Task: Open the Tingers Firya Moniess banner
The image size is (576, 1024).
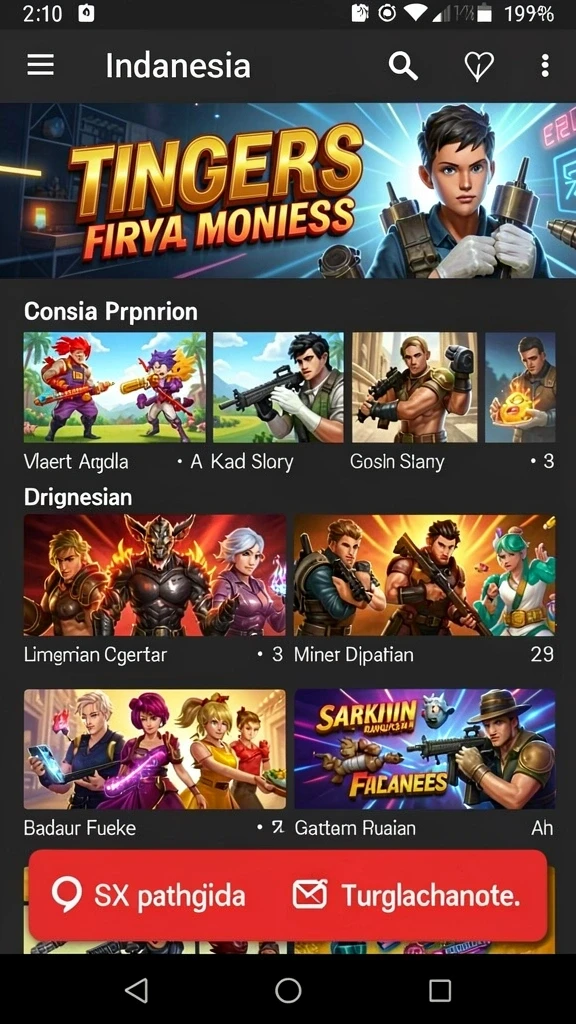Action: [288, 191]
